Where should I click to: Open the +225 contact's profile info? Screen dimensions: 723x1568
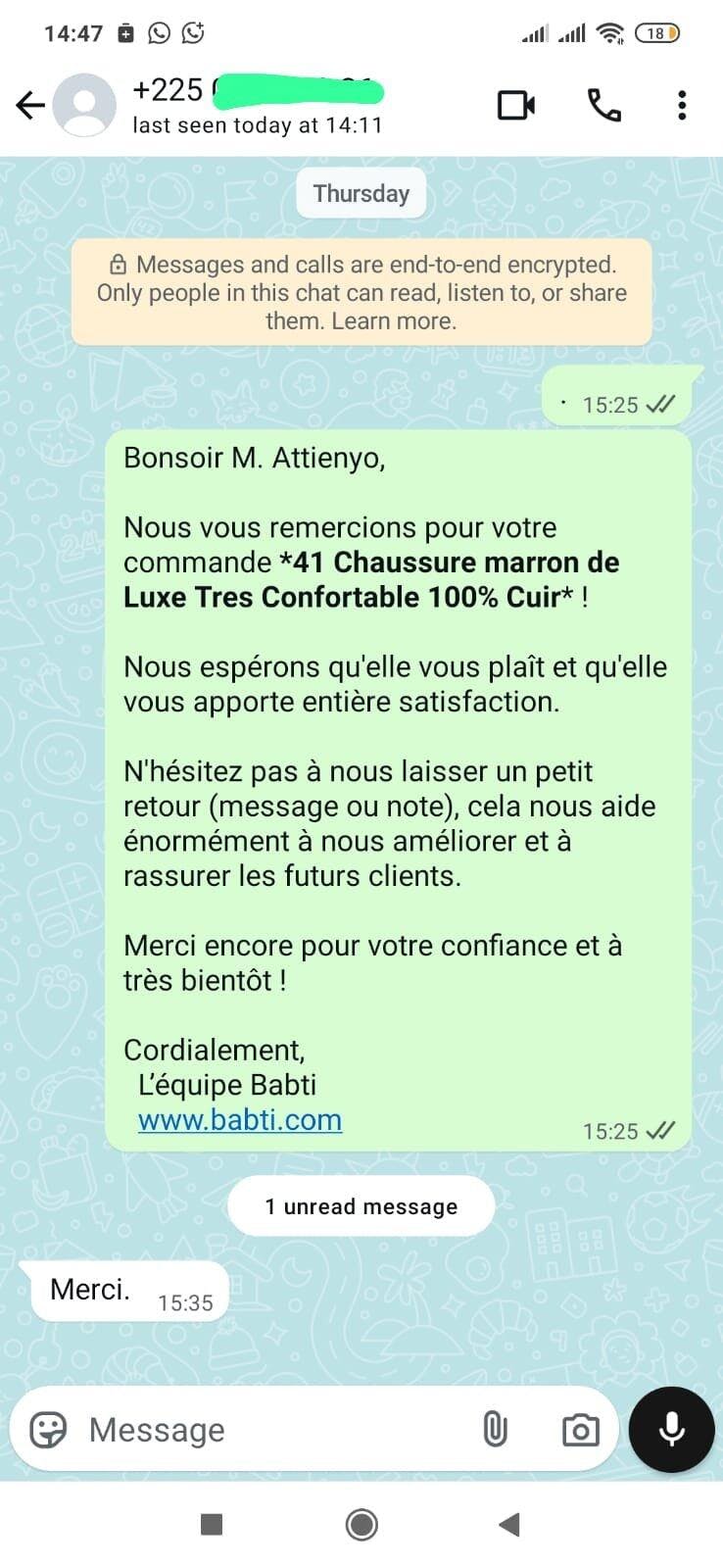pyautogui.click(x=258, y=105)
